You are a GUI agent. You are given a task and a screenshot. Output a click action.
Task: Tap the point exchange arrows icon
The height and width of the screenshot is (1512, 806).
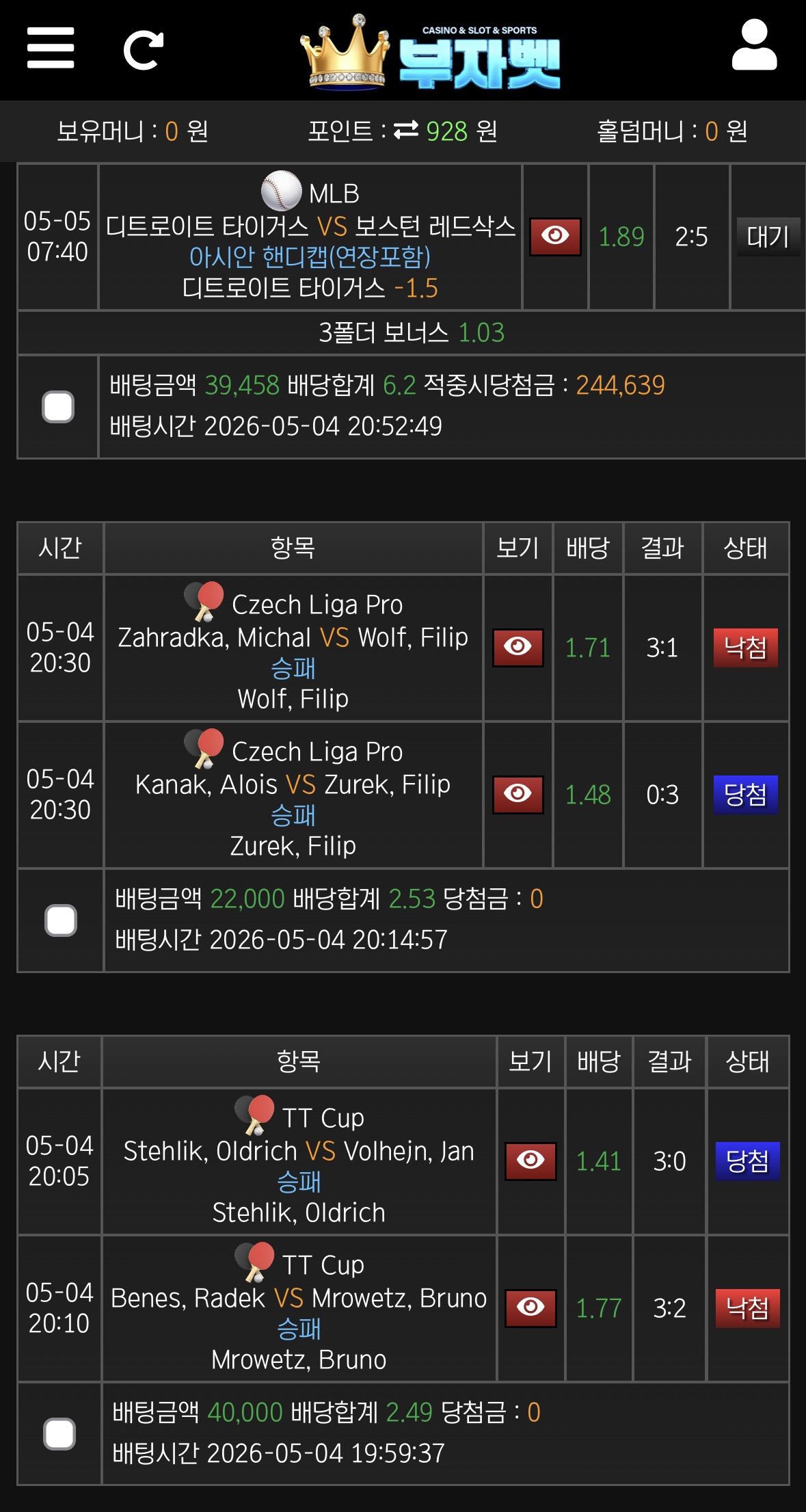[x=406, y=130]
